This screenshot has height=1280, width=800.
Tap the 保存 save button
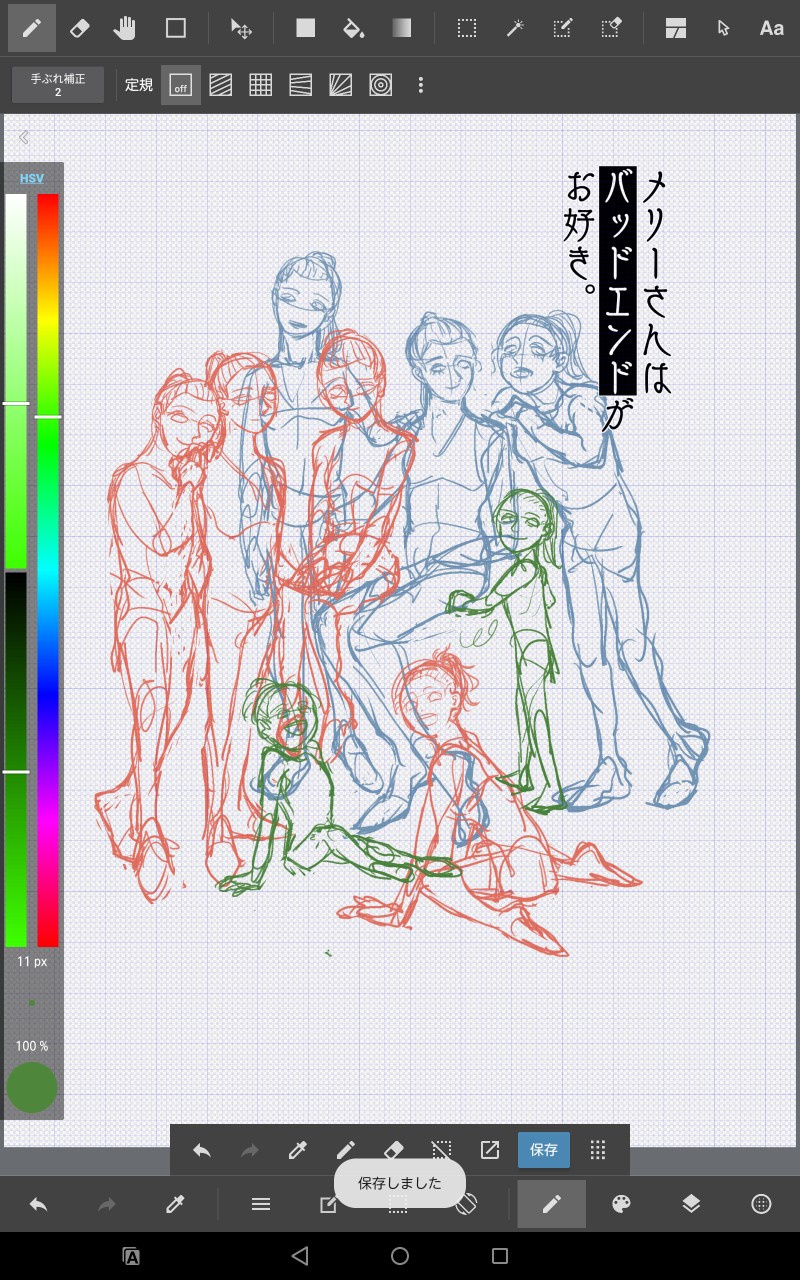[x=544, y=1150]
